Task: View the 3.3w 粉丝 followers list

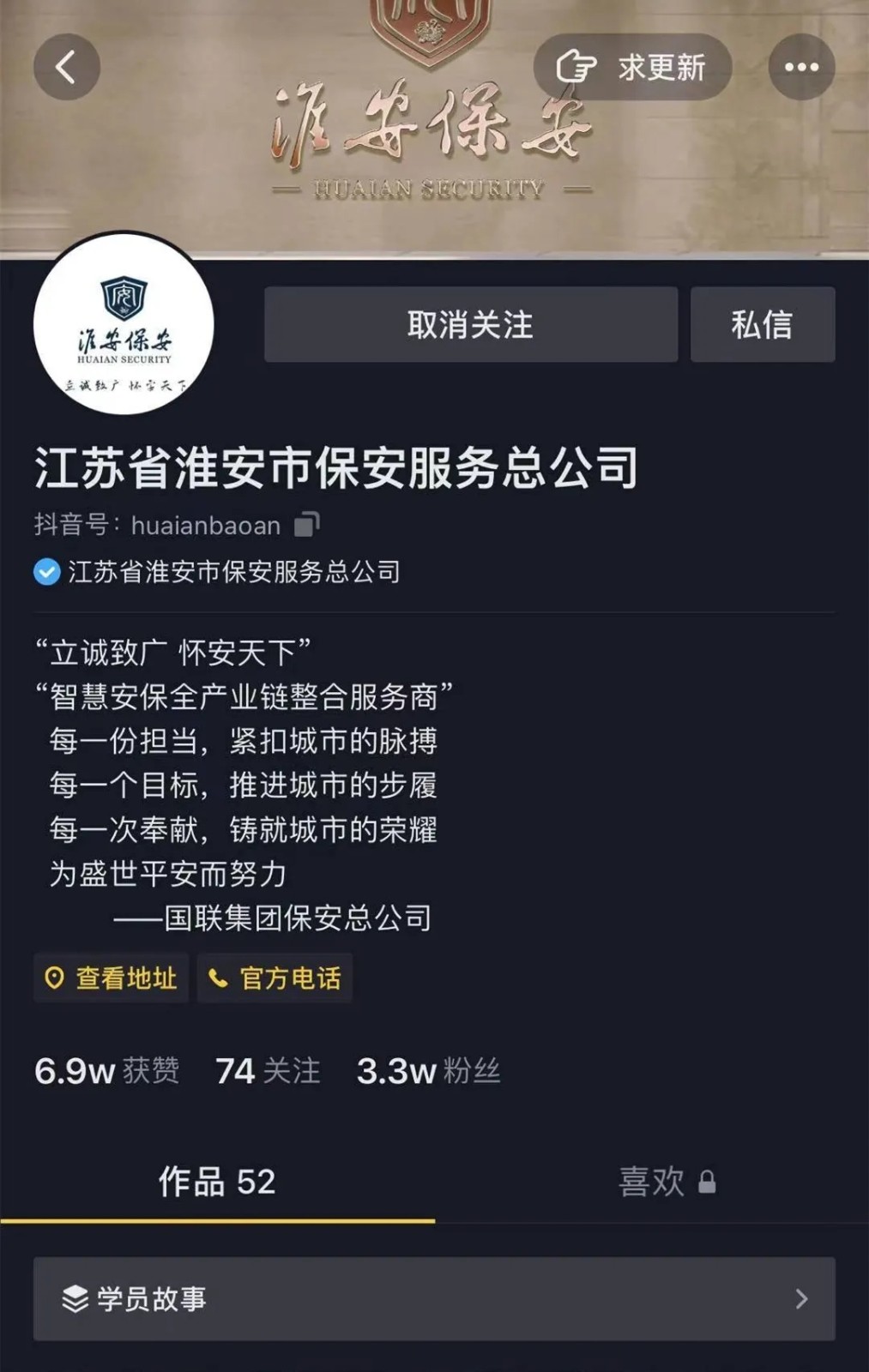Action: pos(428,1071)
